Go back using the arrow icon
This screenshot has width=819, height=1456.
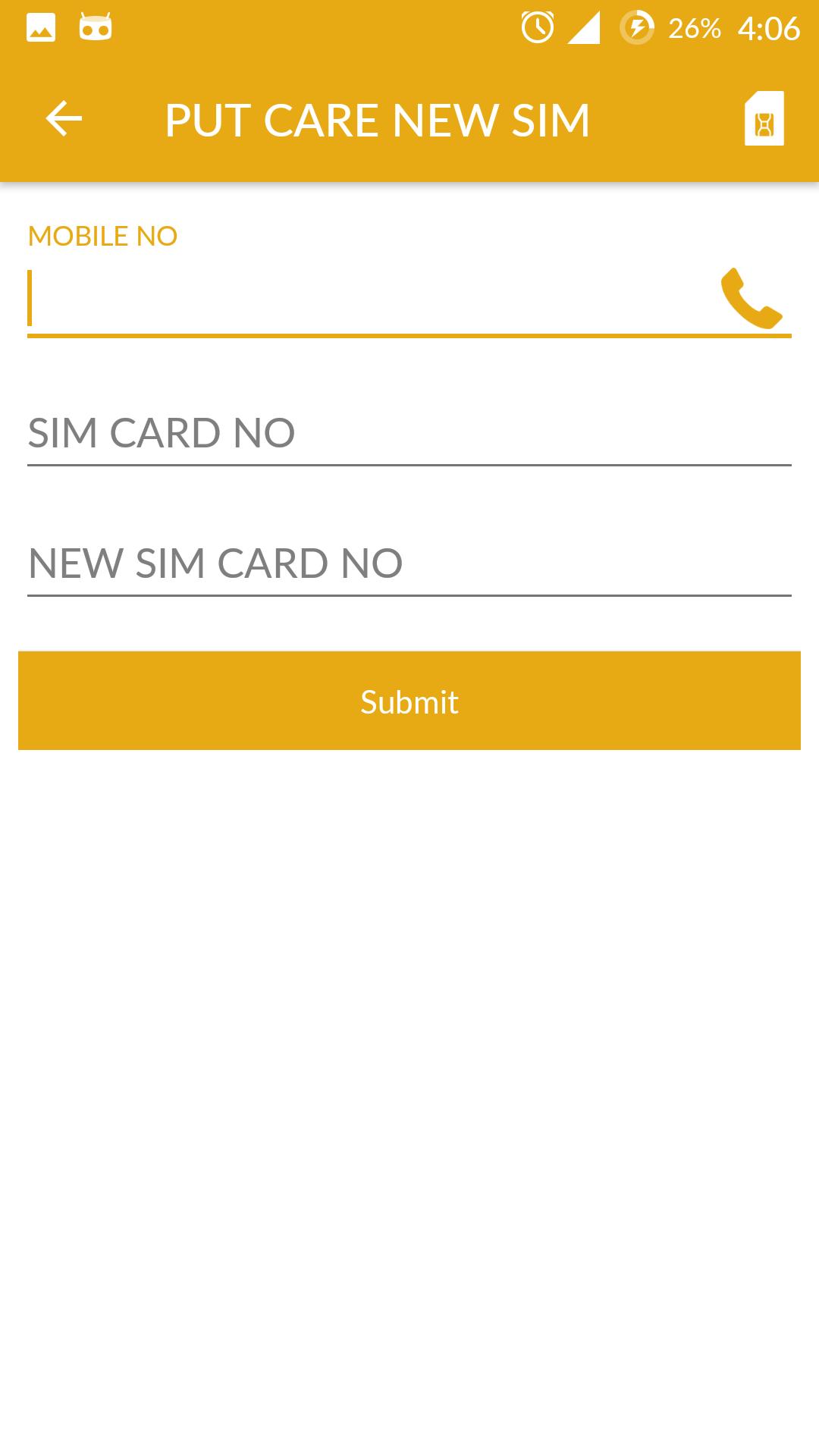click(64, 119)
